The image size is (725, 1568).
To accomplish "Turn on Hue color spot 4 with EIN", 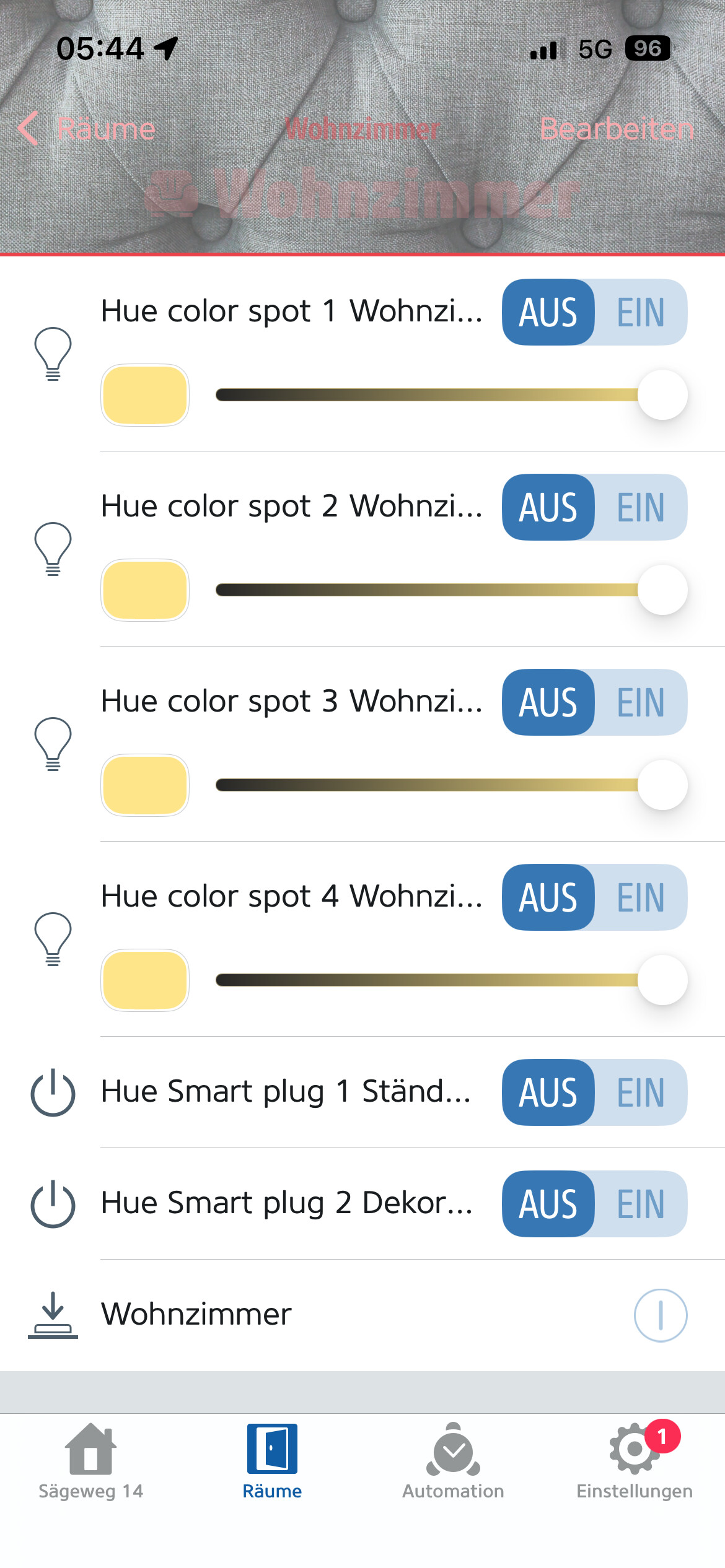I will (x=641, y=897).
